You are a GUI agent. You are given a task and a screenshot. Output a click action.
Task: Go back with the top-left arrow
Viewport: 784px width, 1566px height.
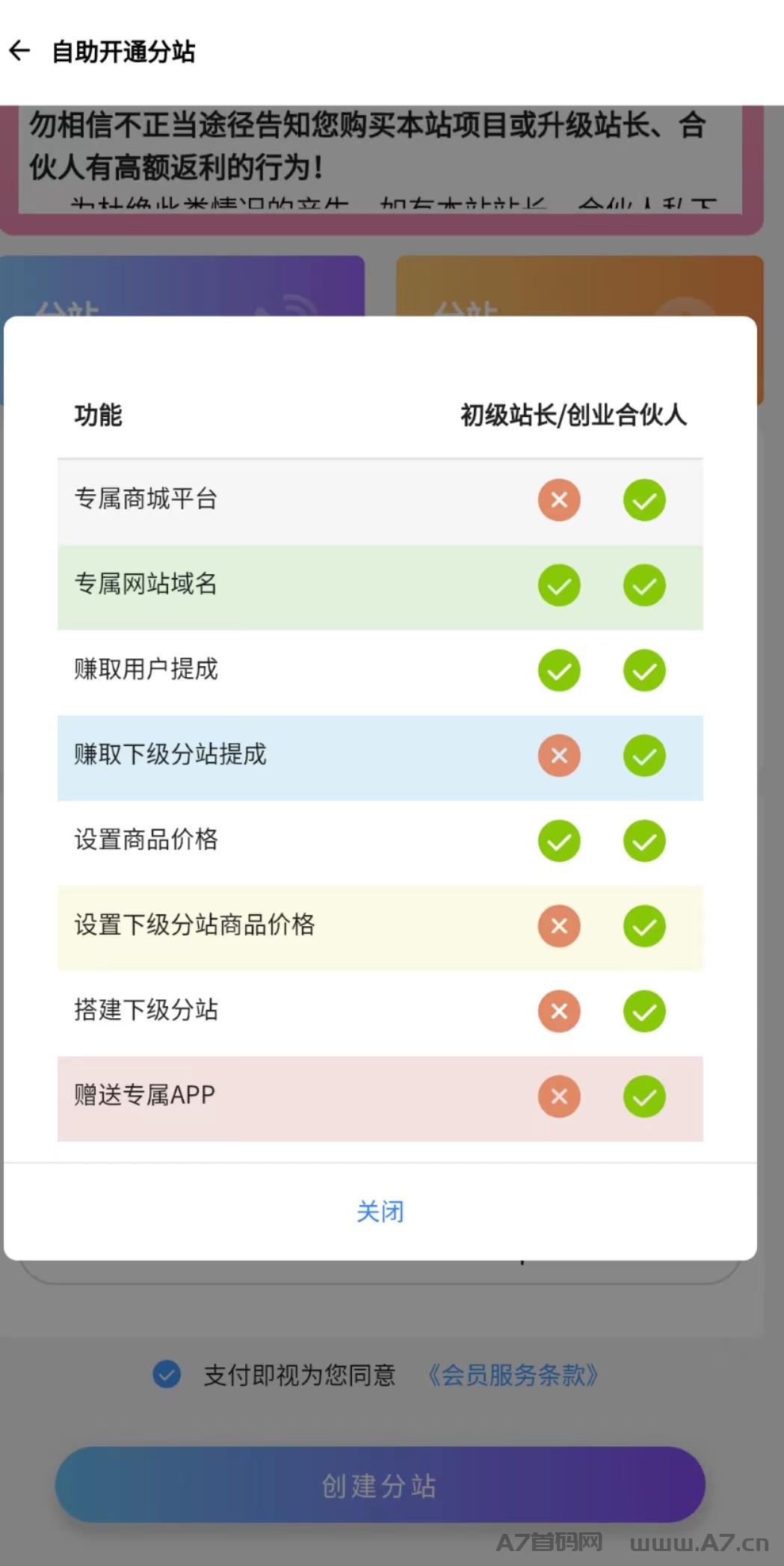pyautogui.click(x=19, y=52)
